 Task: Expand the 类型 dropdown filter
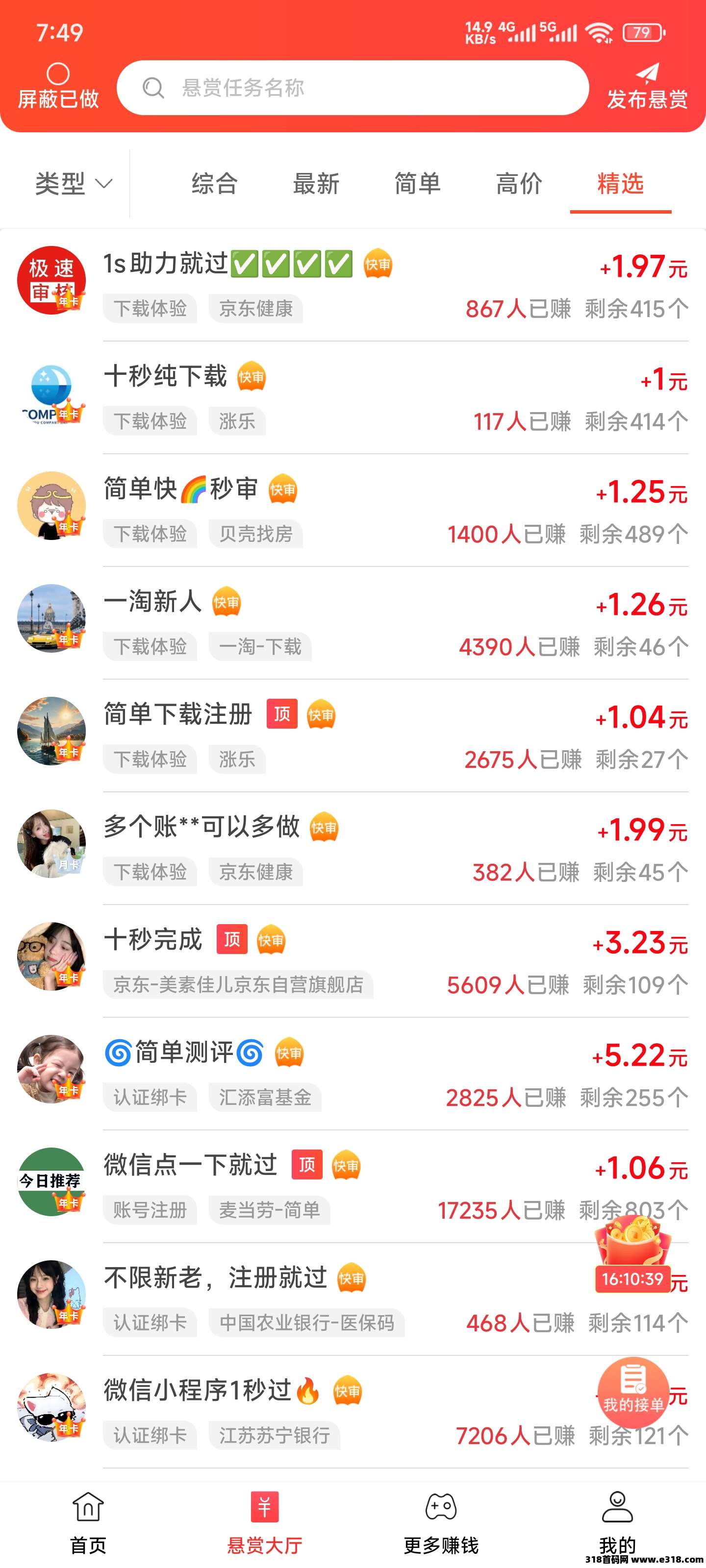(x=73, y=183)
